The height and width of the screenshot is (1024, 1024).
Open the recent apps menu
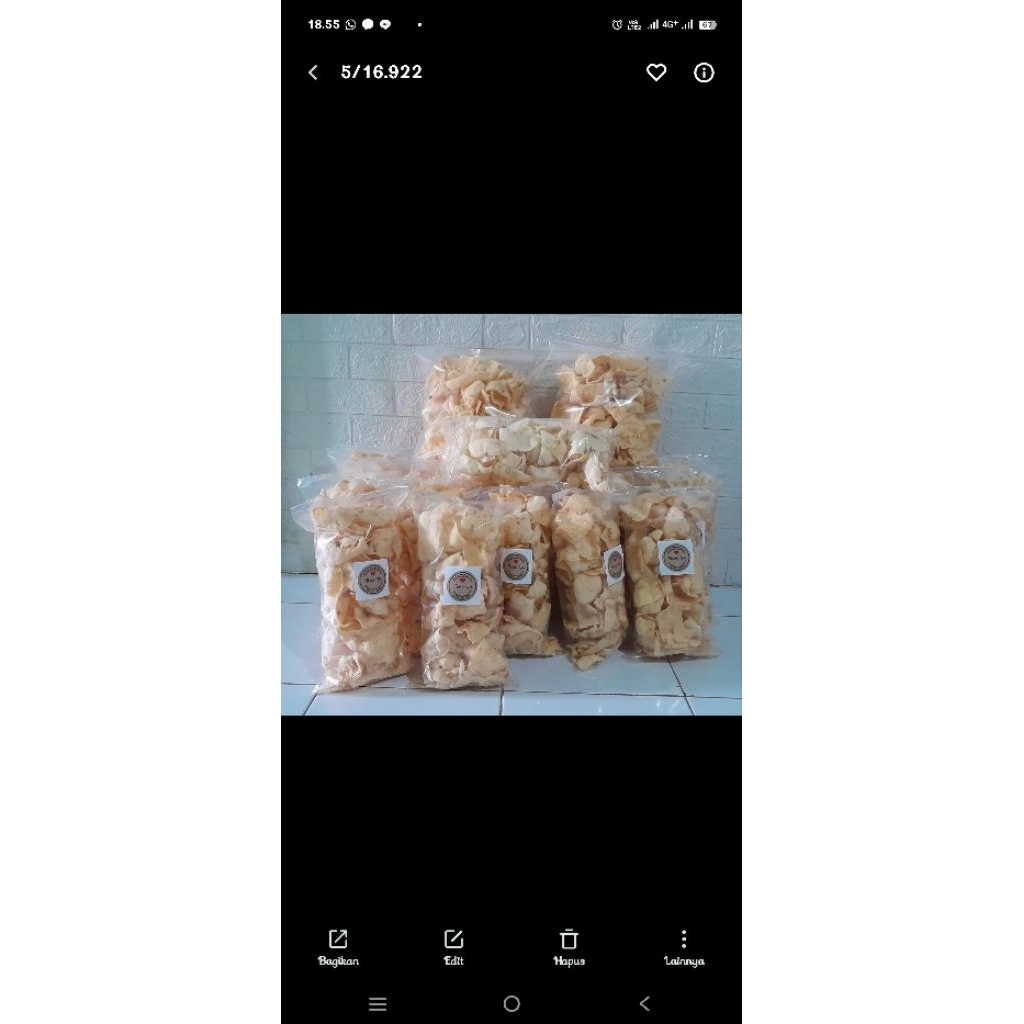378,1004
